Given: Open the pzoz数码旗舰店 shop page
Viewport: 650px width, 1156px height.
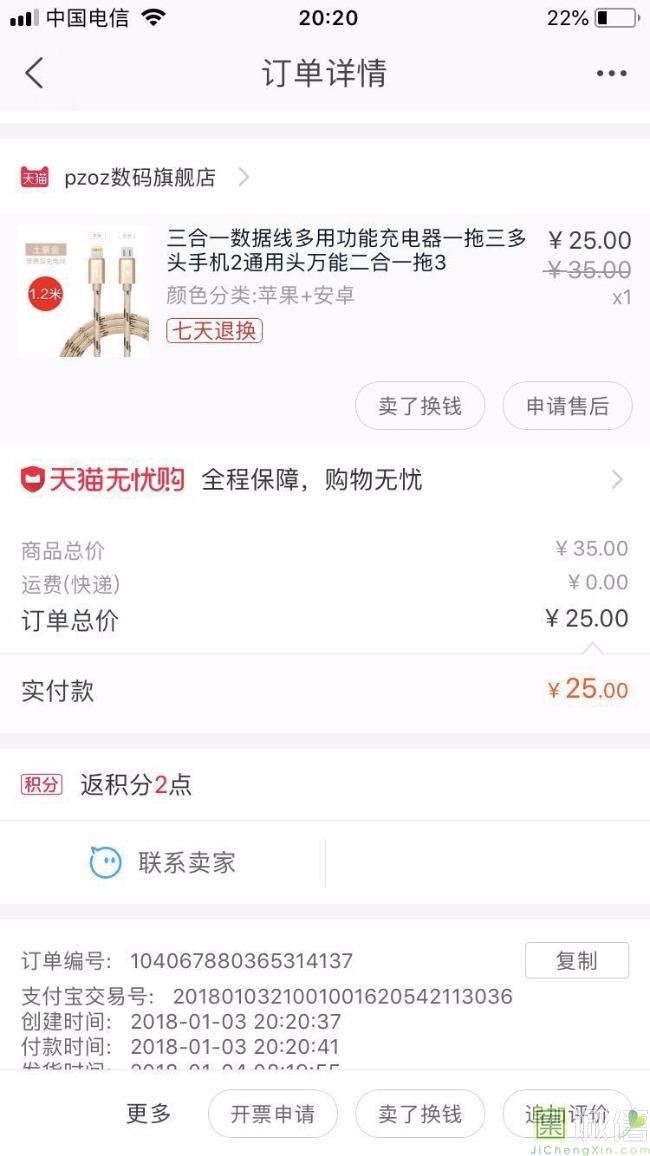Looking at the screenshot, I should pyautogui.click(x=140, y=178).
